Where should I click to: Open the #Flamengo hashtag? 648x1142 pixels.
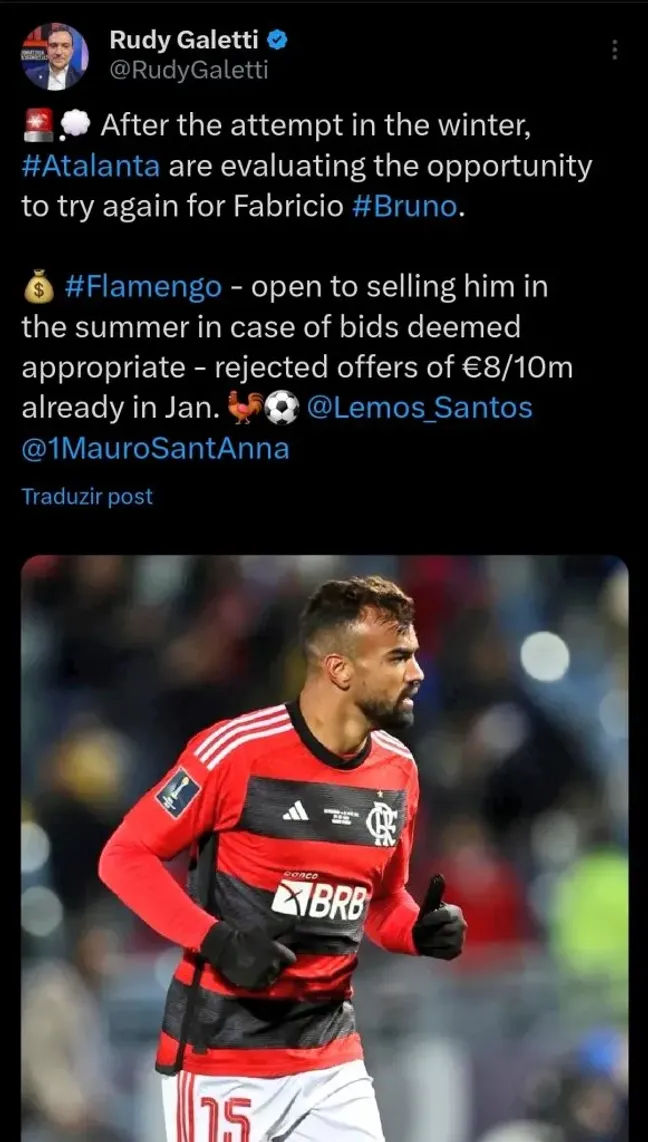[x=143, y=288]
